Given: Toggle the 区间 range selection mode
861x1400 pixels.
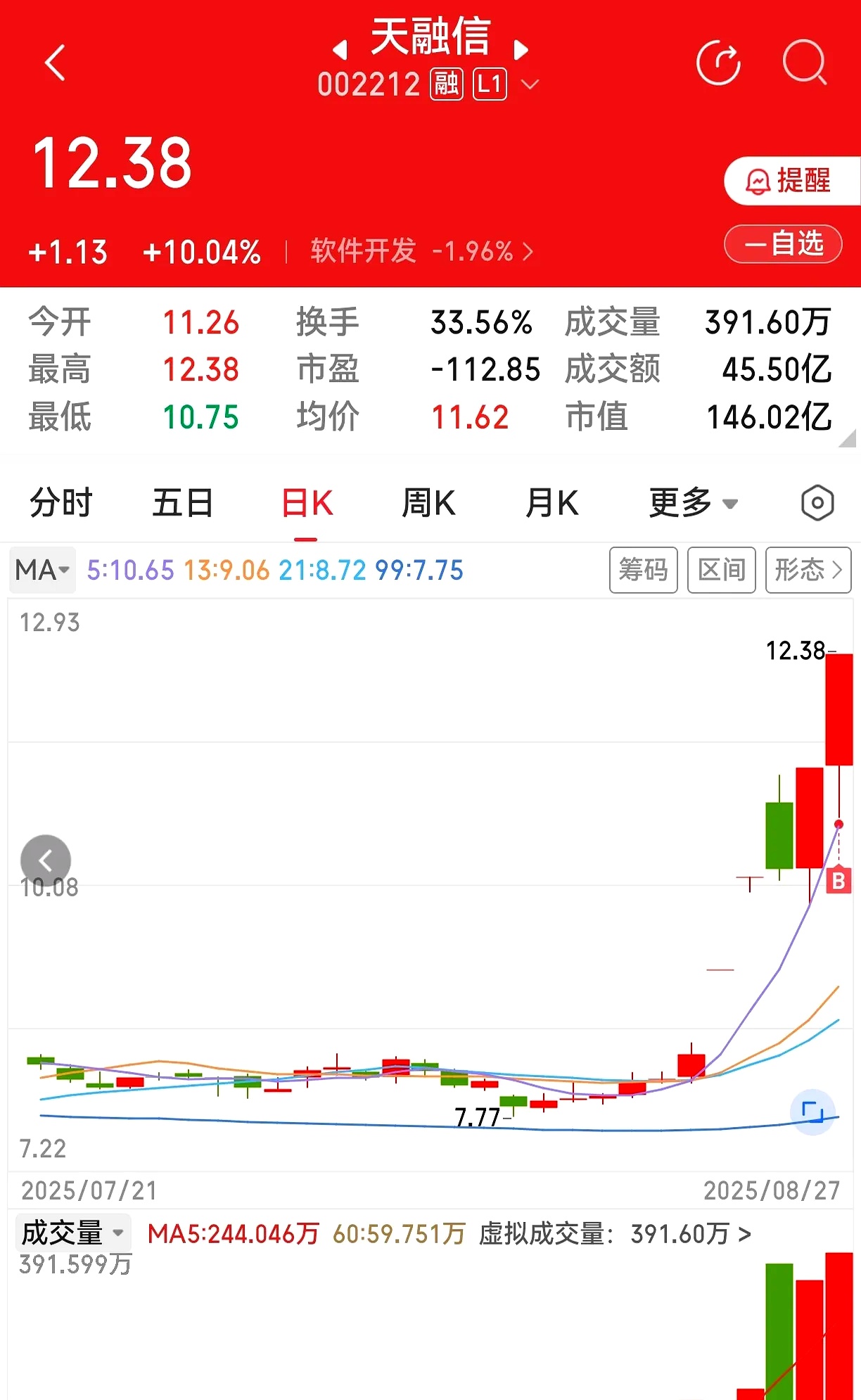Looking at the screenshot, I should [x=722, y=571].
